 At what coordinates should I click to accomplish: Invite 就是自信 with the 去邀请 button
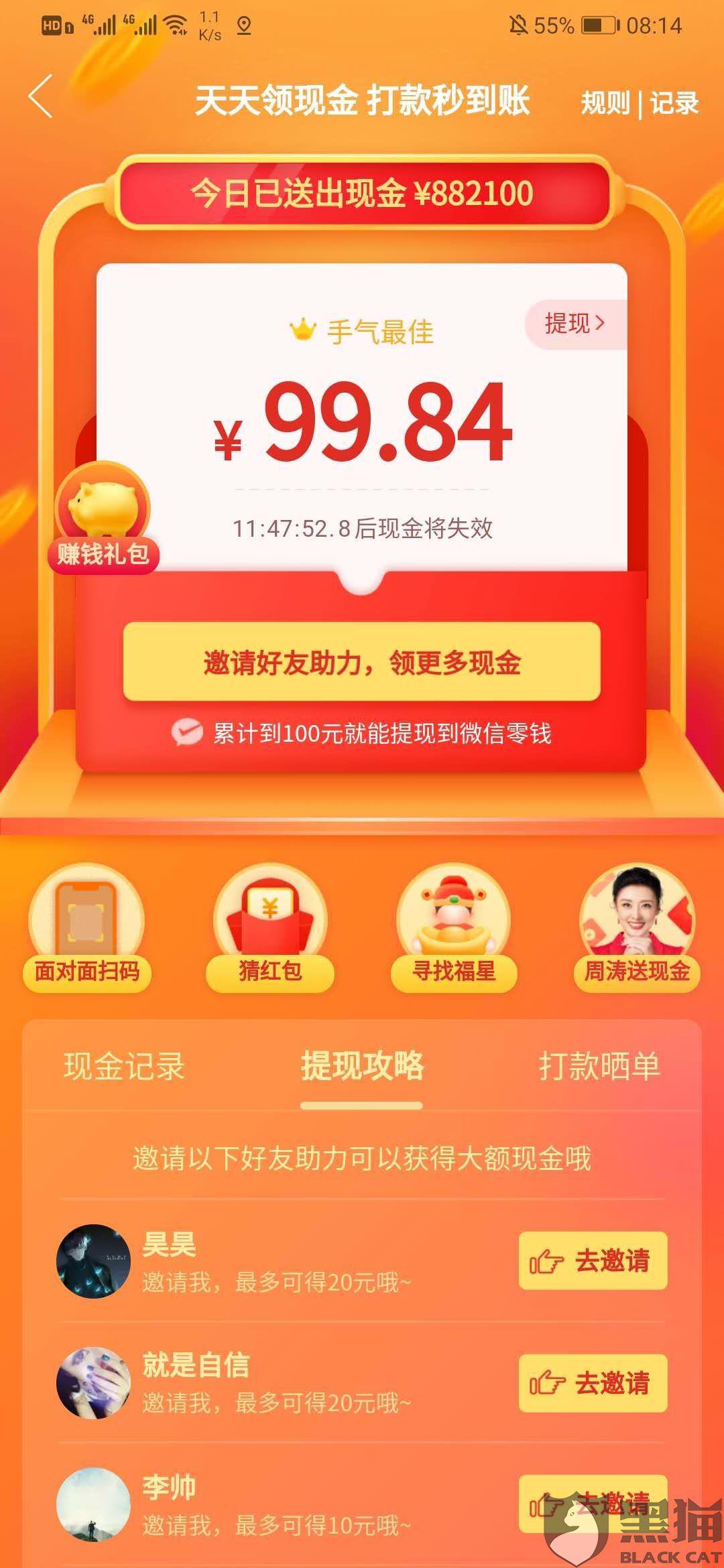593,1382
